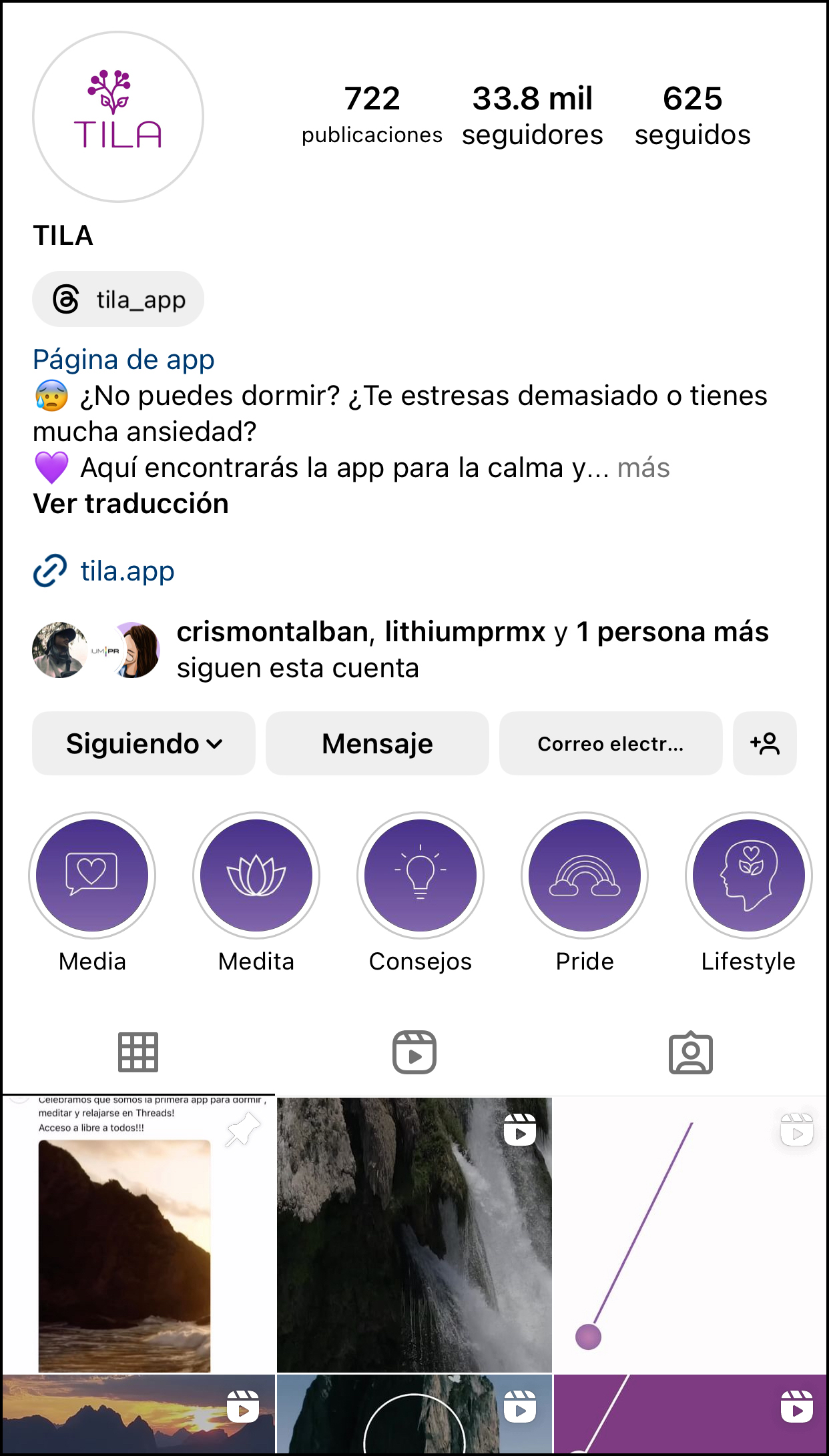Viewport: 829px width, 1456px height.
Task: Tap the Correo electrónico button
Action: click(611, 743)
